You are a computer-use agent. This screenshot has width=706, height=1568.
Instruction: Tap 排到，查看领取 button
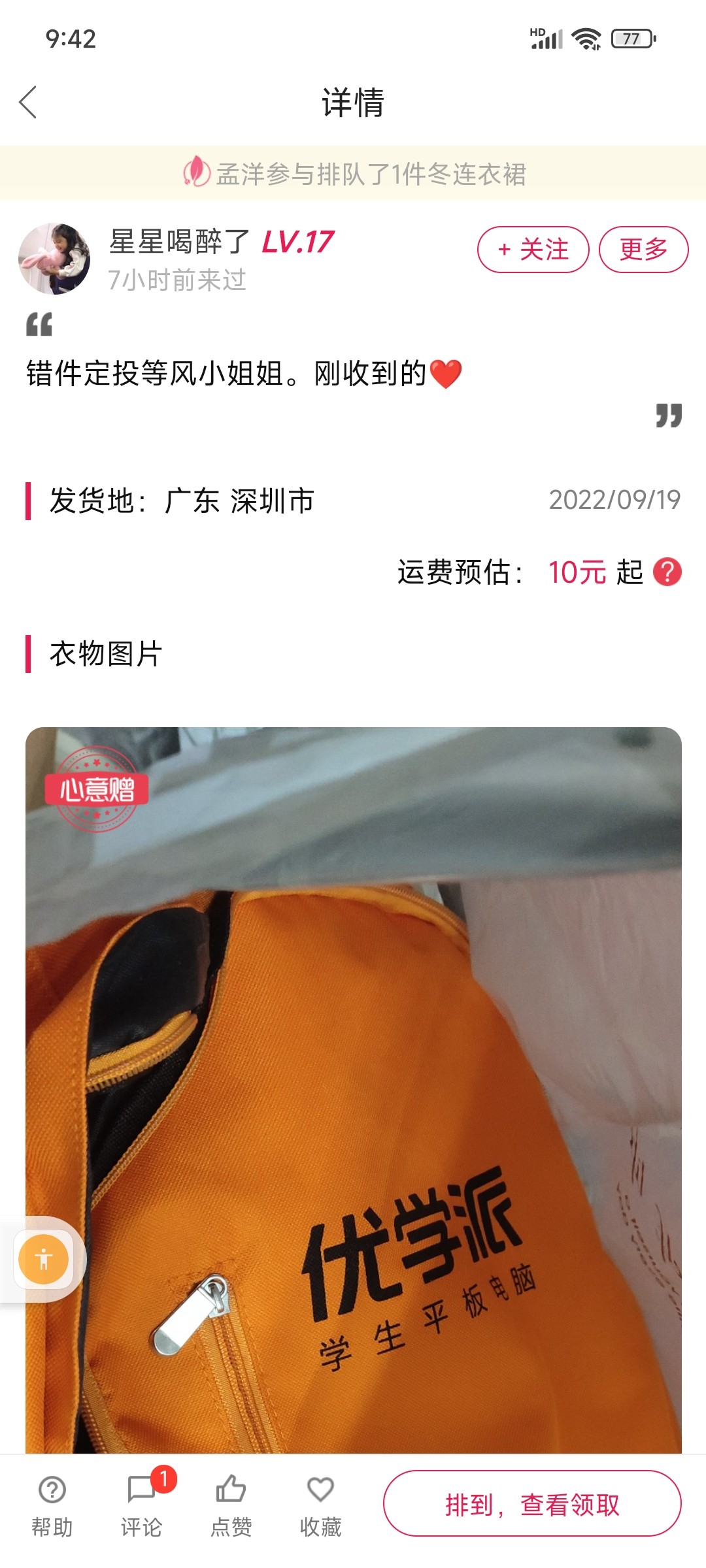point(532,1504)
